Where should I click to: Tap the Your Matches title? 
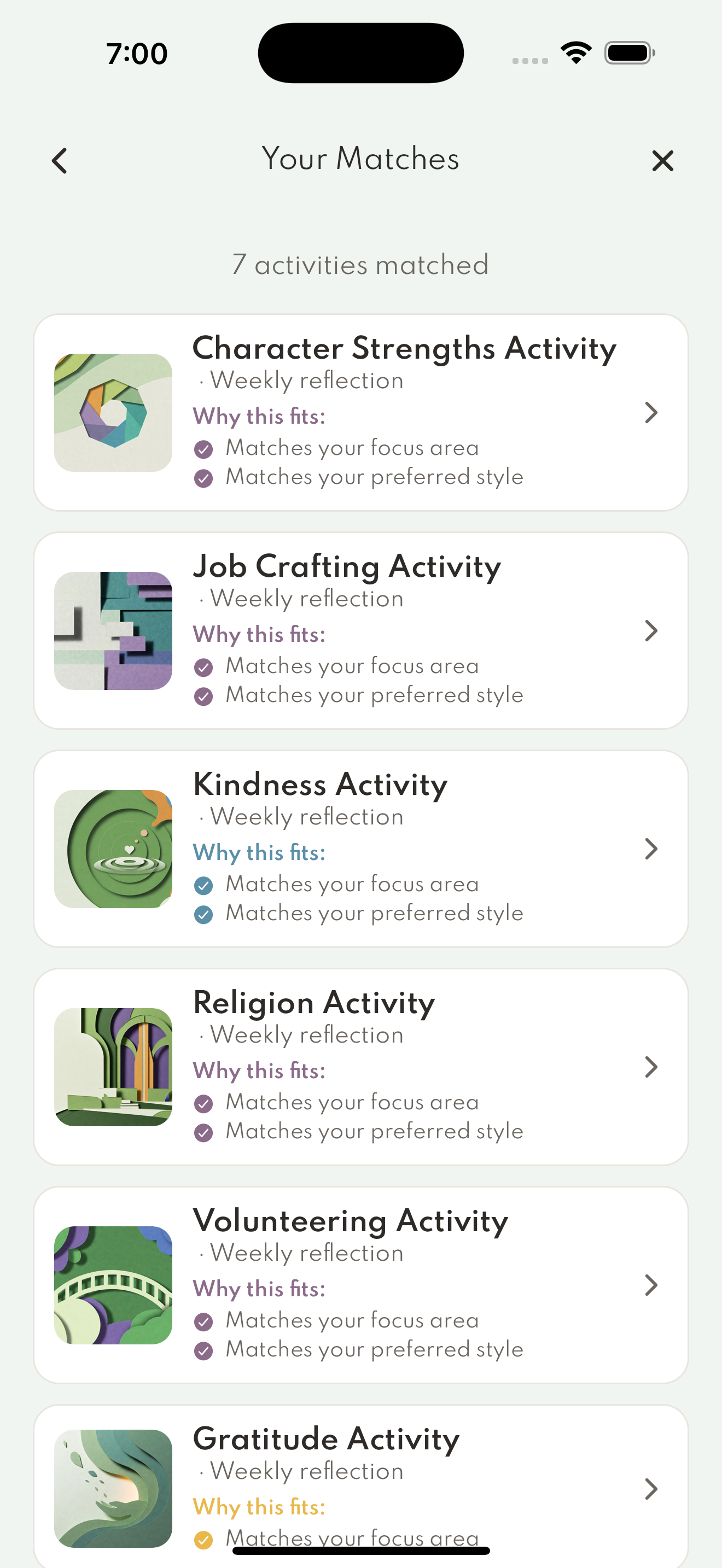361,159
